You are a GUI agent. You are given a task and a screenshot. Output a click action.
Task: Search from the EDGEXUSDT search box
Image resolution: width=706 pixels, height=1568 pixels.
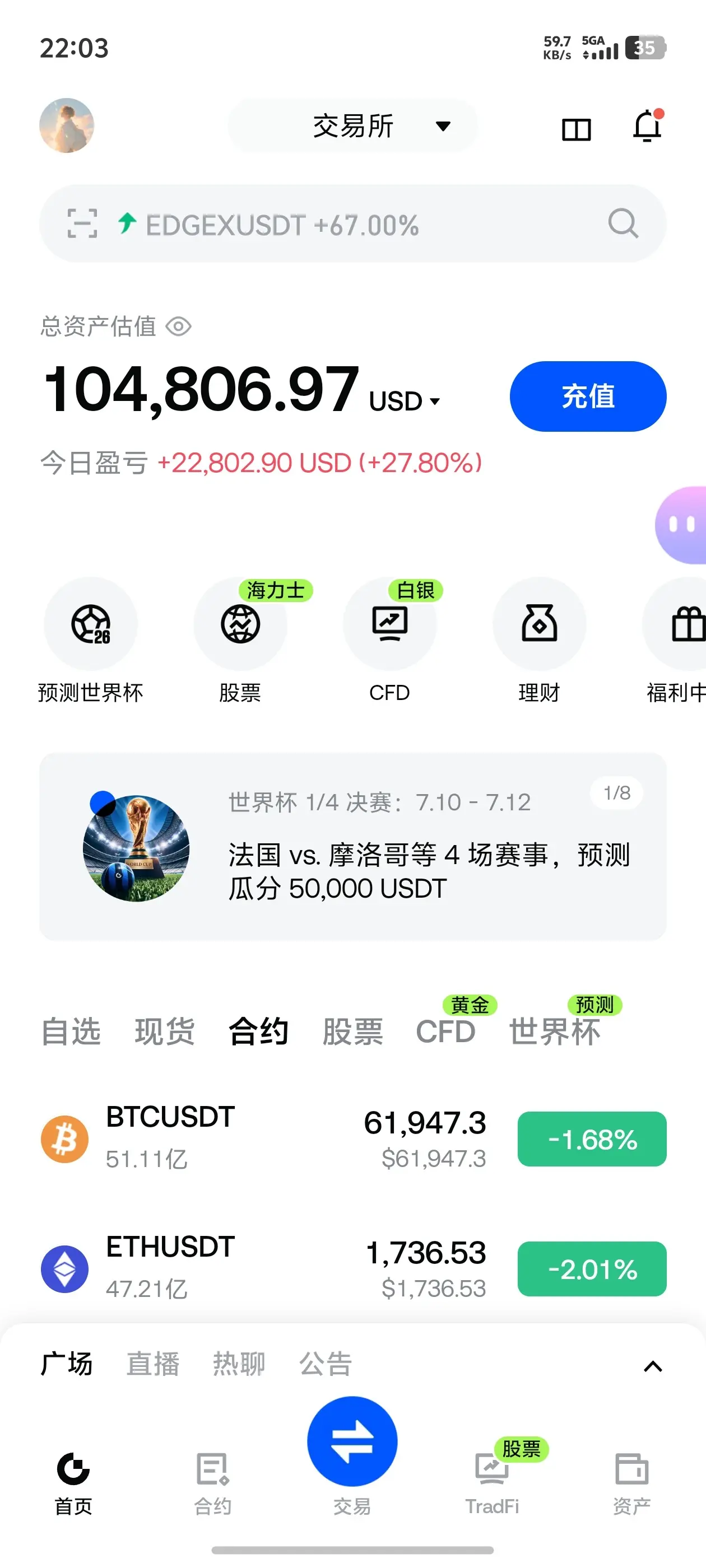pos(352,224)
